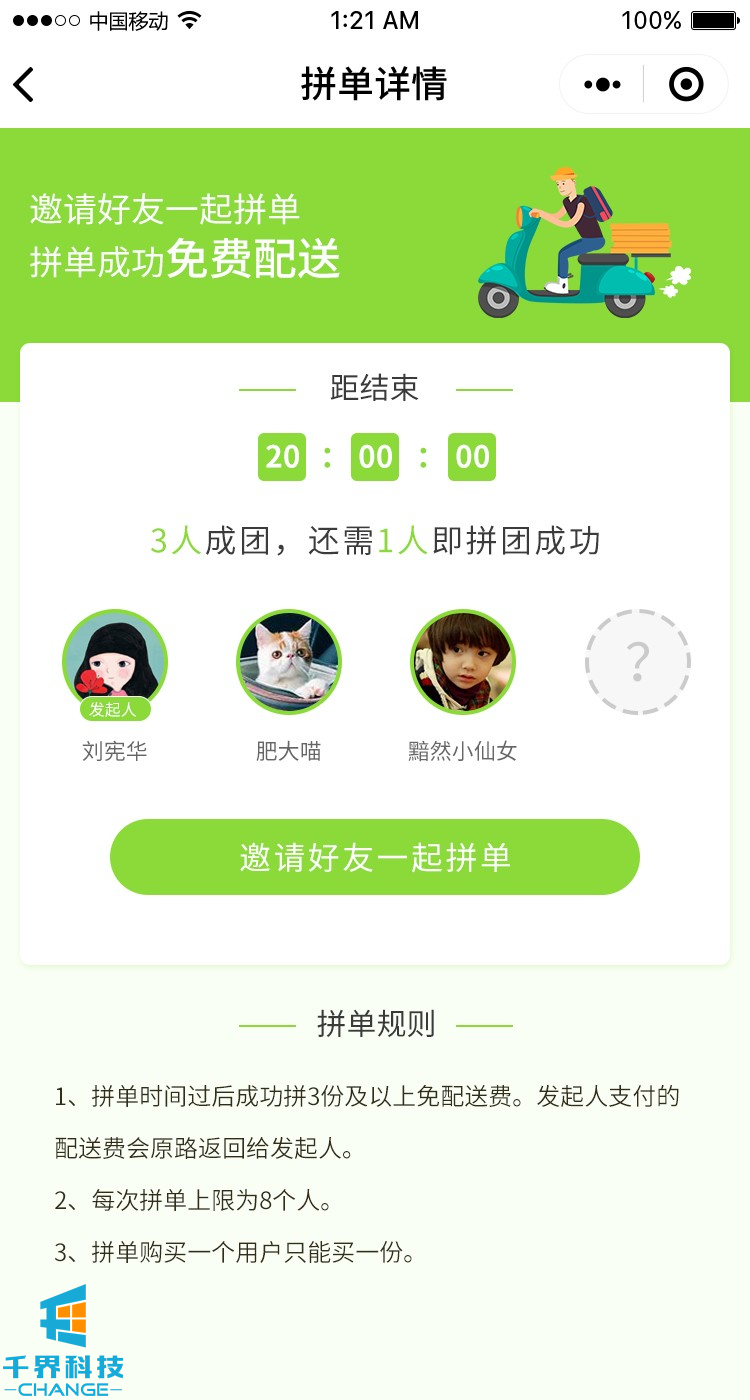Open 刘宪华's avatar
Image resolution: width=750 pixels, height=1400 pixels.
(114, 660)
